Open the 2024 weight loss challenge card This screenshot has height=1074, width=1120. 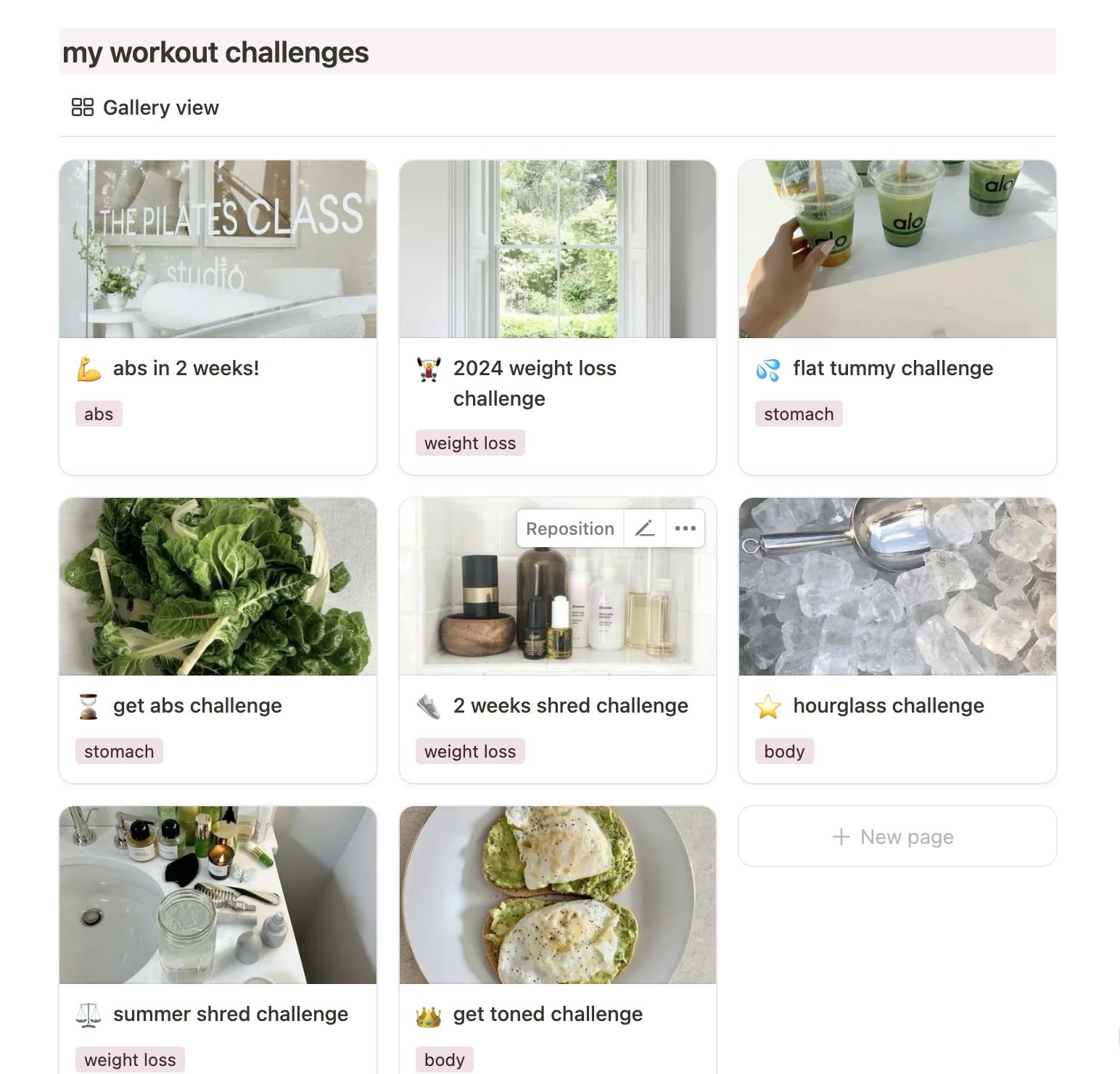pos(535,369)
